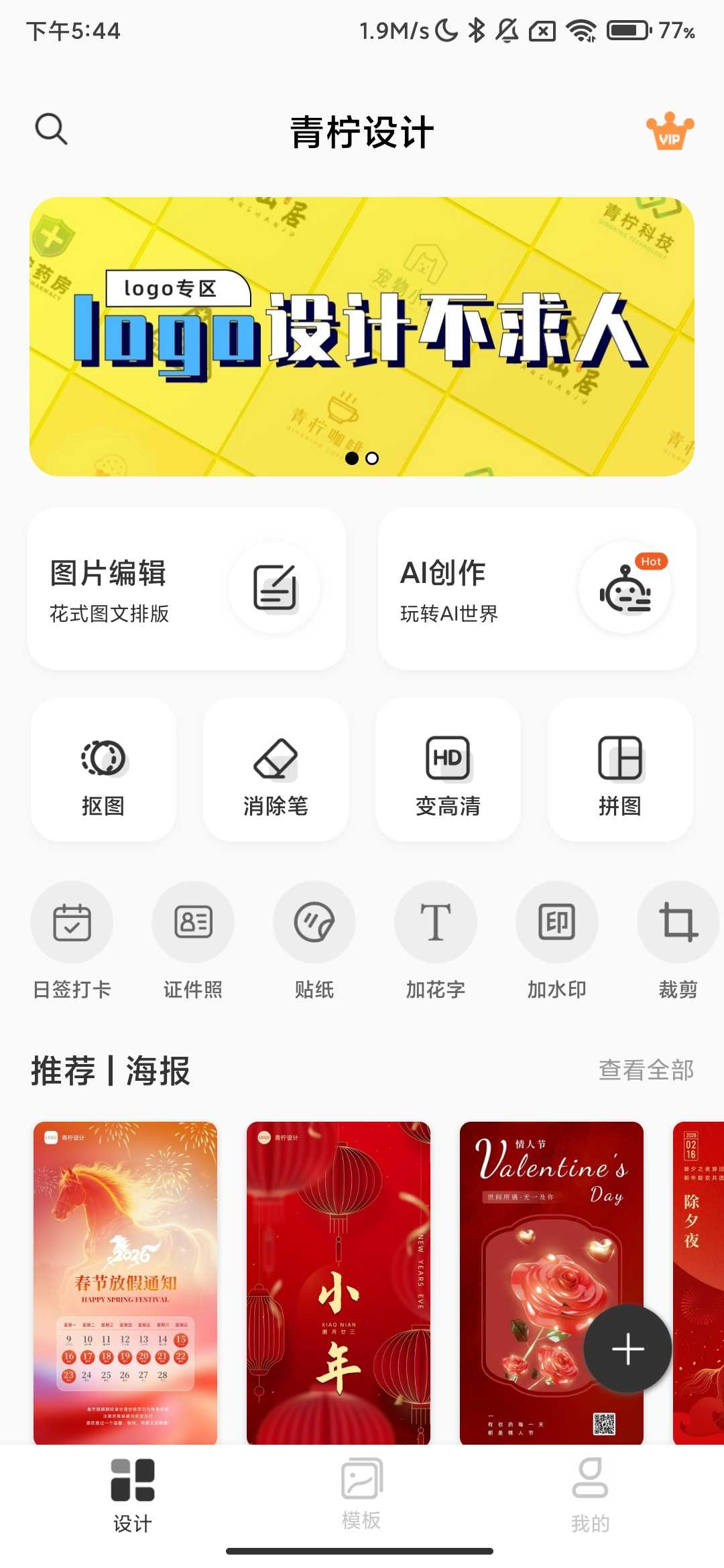
Task: Open the 拼图 collage tool
Action: point(620,769)
